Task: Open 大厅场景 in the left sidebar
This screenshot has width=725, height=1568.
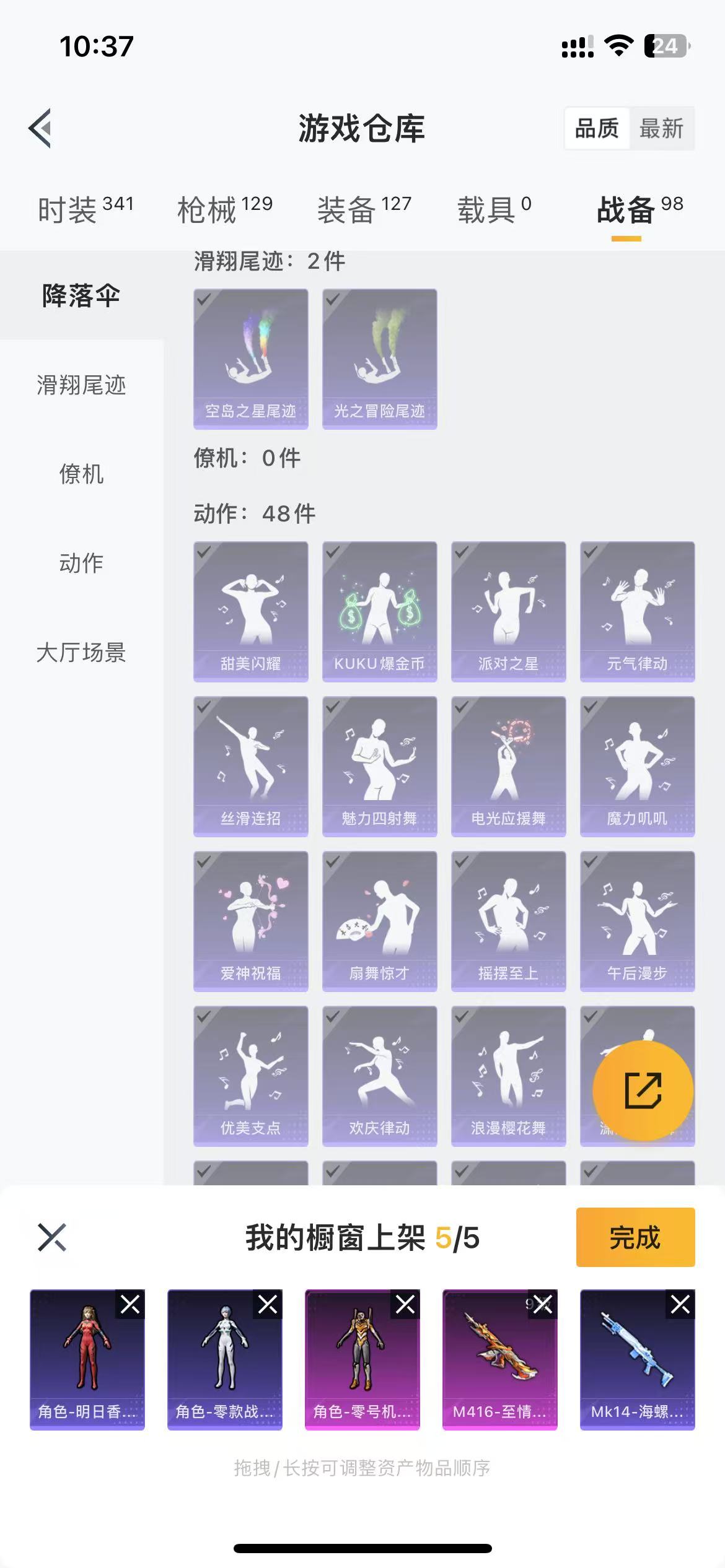Action: pyautogui.click(x=81, y=652)
